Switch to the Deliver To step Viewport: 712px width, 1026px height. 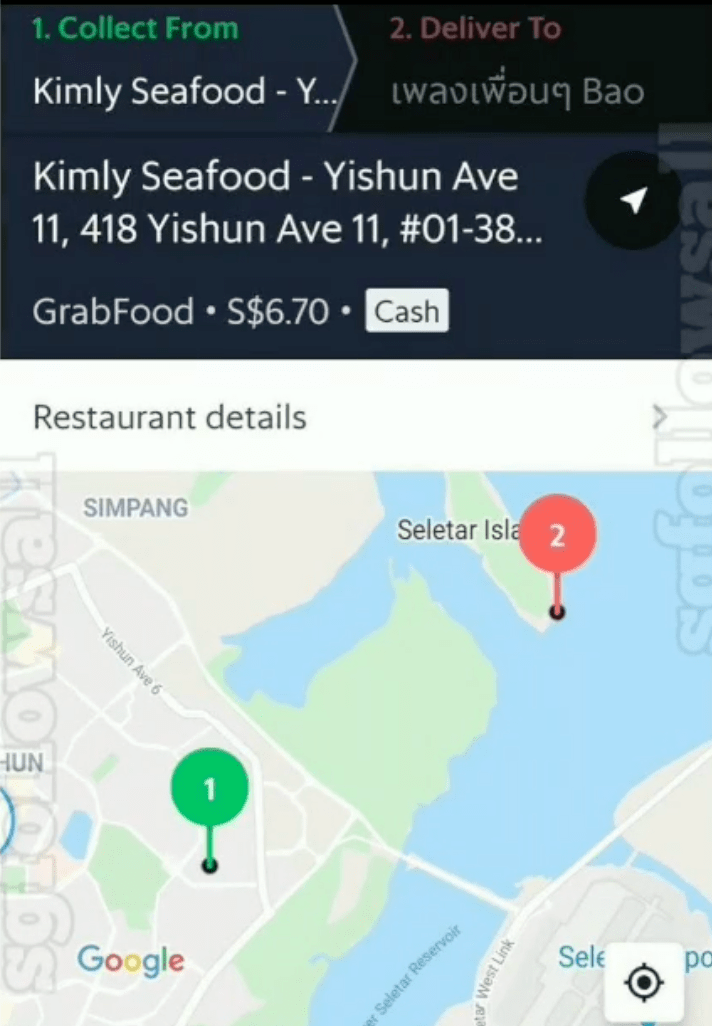pos(530,62)
